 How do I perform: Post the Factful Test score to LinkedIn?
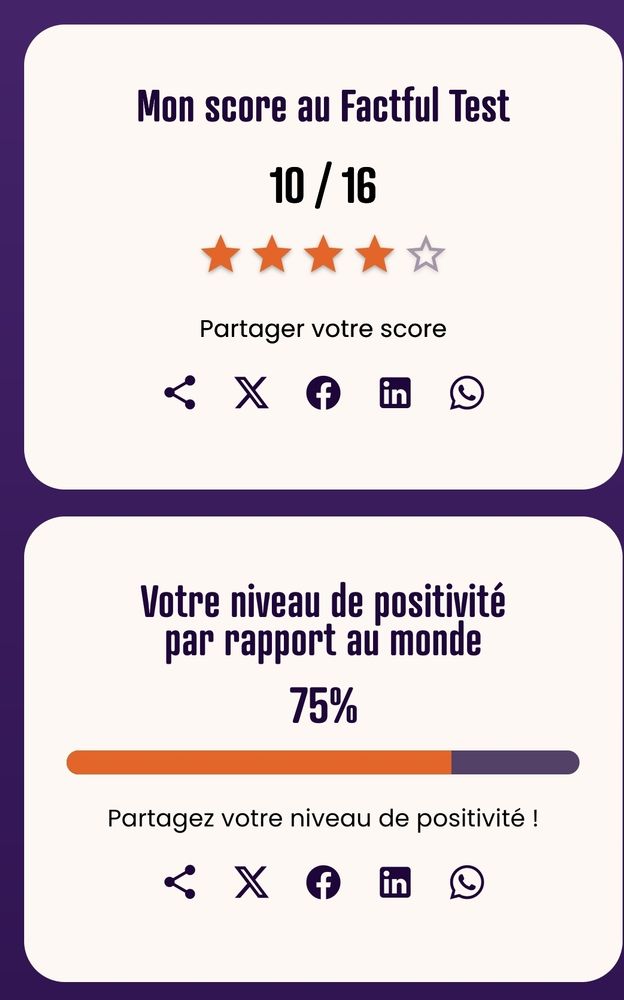coord(395,392)
